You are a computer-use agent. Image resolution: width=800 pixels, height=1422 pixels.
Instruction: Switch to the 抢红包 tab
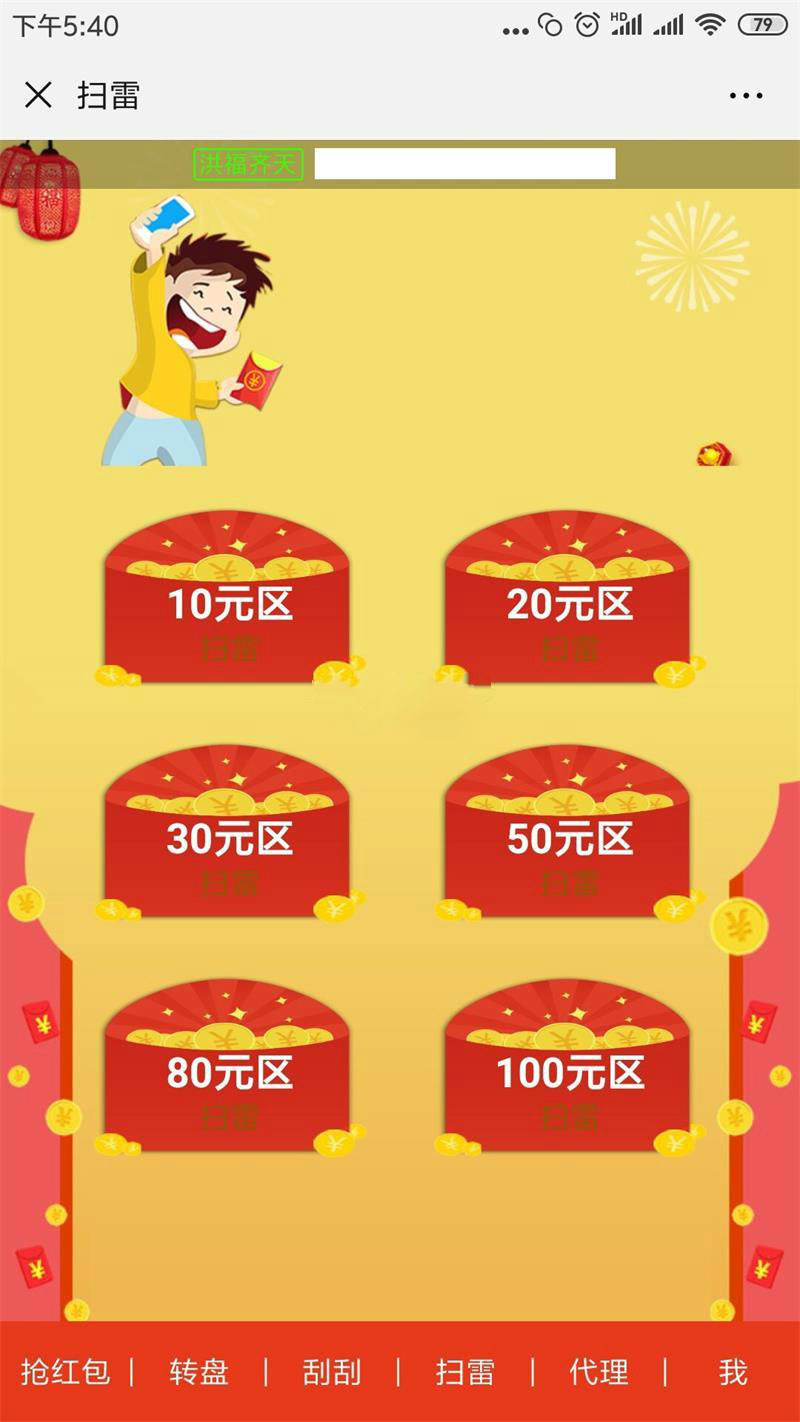click(x=65, y=1372)
